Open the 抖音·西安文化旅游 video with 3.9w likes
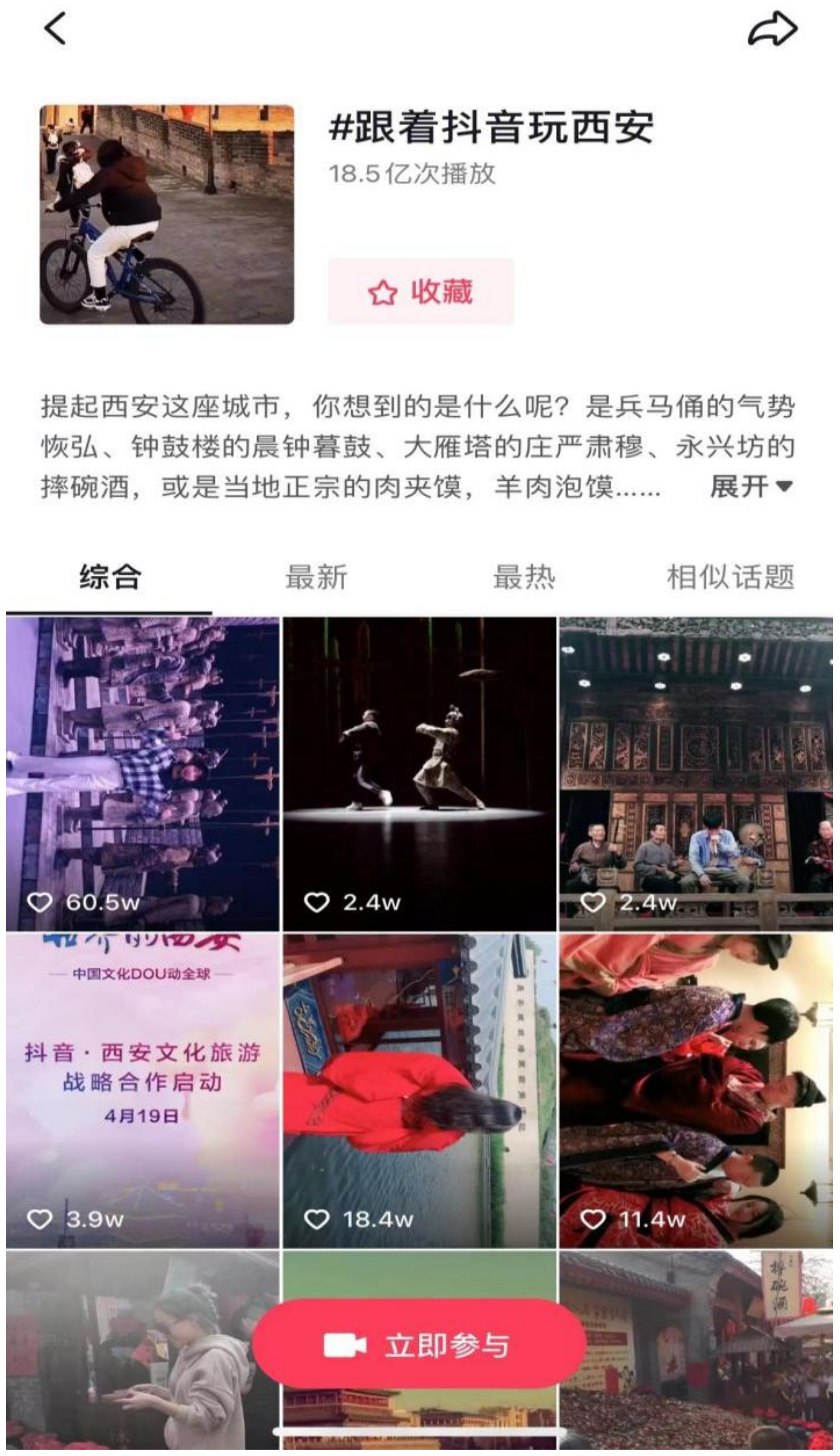 (x=143, y=1091)
